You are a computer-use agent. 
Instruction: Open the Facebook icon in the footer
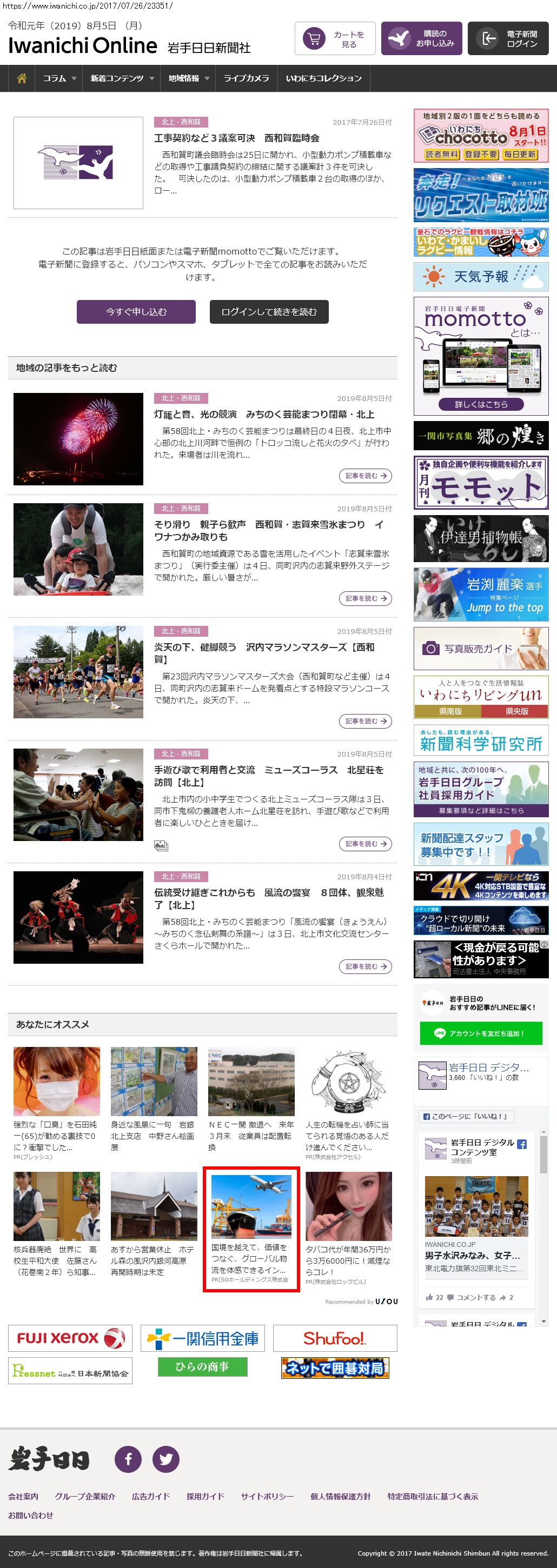129,1459
